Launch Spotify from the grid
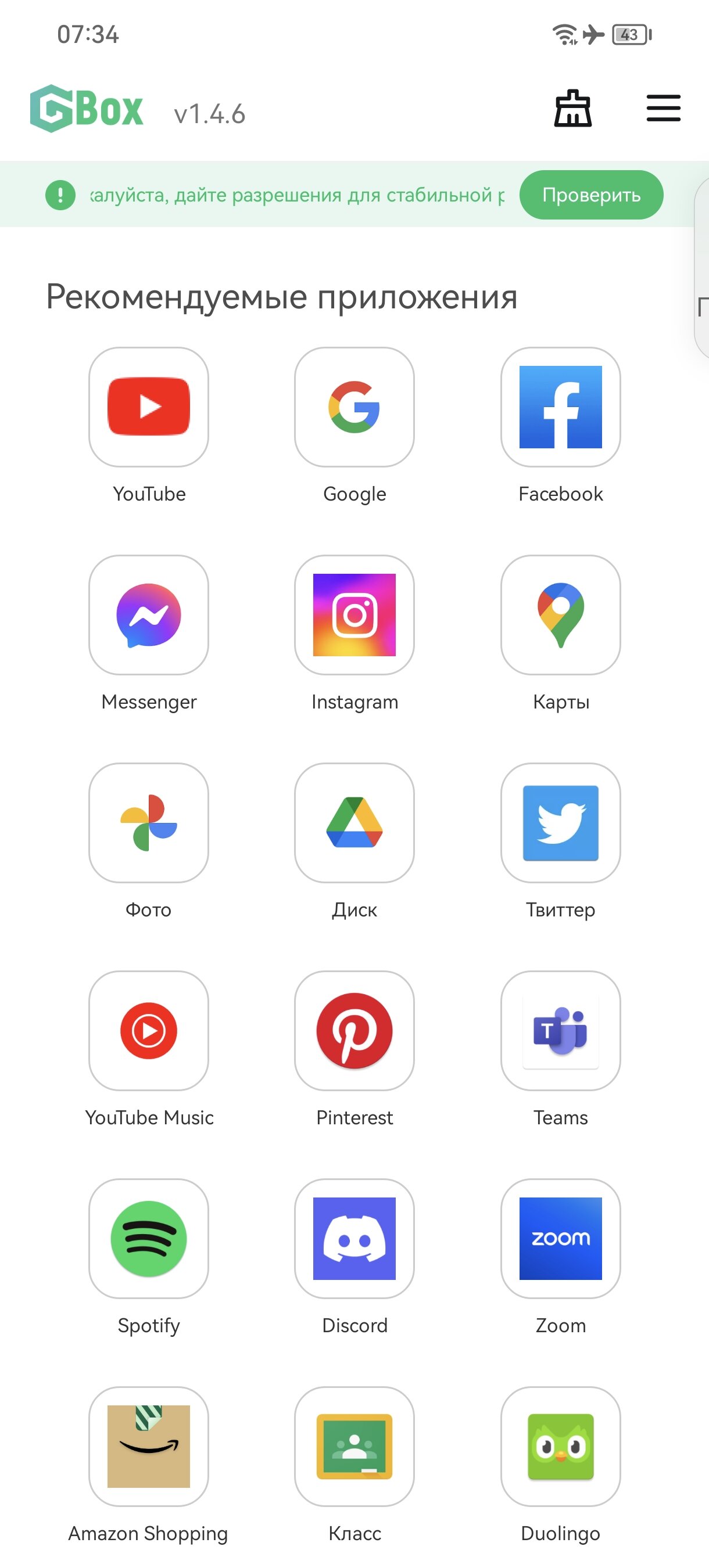Image resolution: width=709 pixels, height=1568 pixels. [x=149, y=1239]
